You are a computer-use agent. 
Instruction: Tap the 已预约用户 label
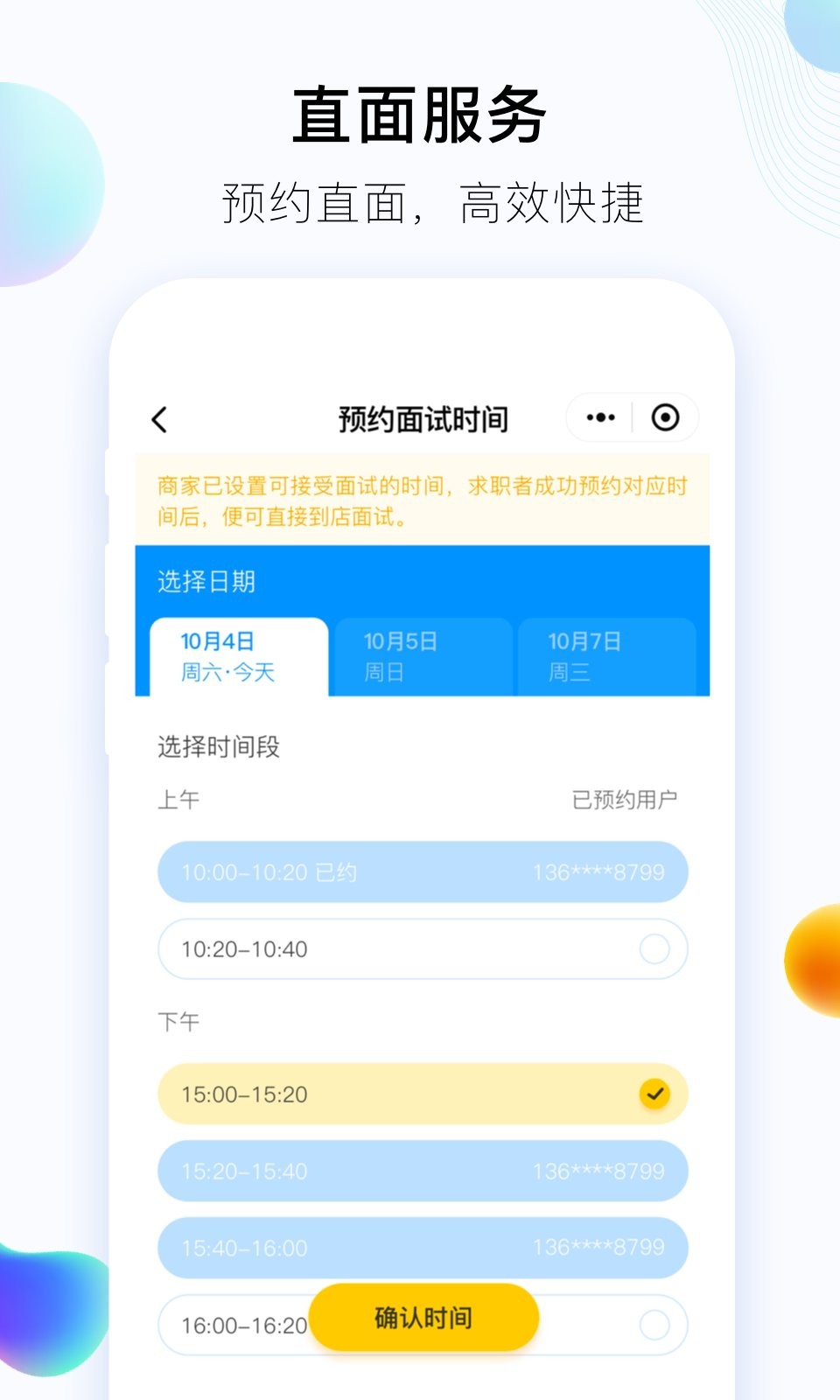pos(626,797)
